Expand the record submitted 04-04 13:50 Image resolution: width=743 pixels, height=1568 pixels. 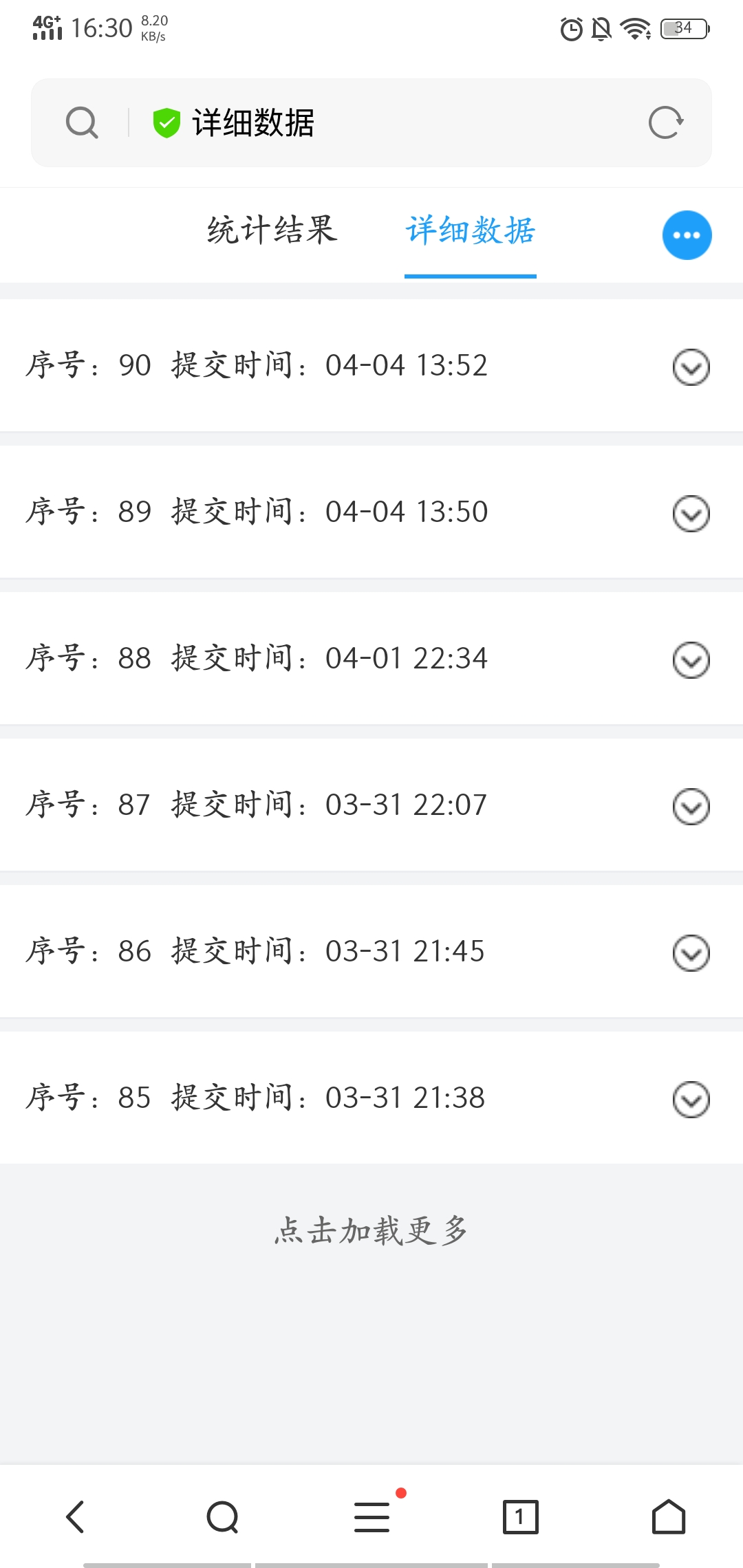tap(691, 514)
